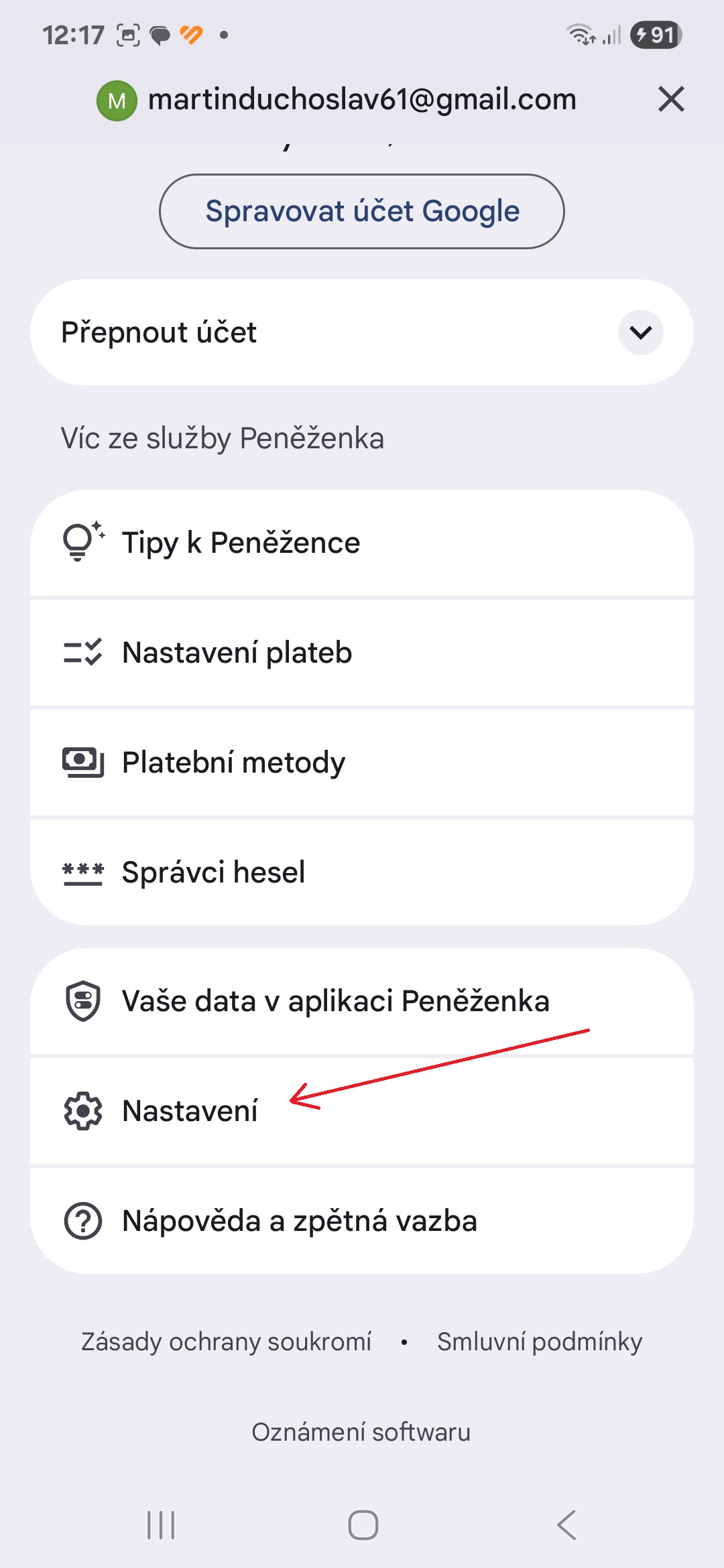
Task: Open the Smluvní podmínky link
Action: (540, 1342)
